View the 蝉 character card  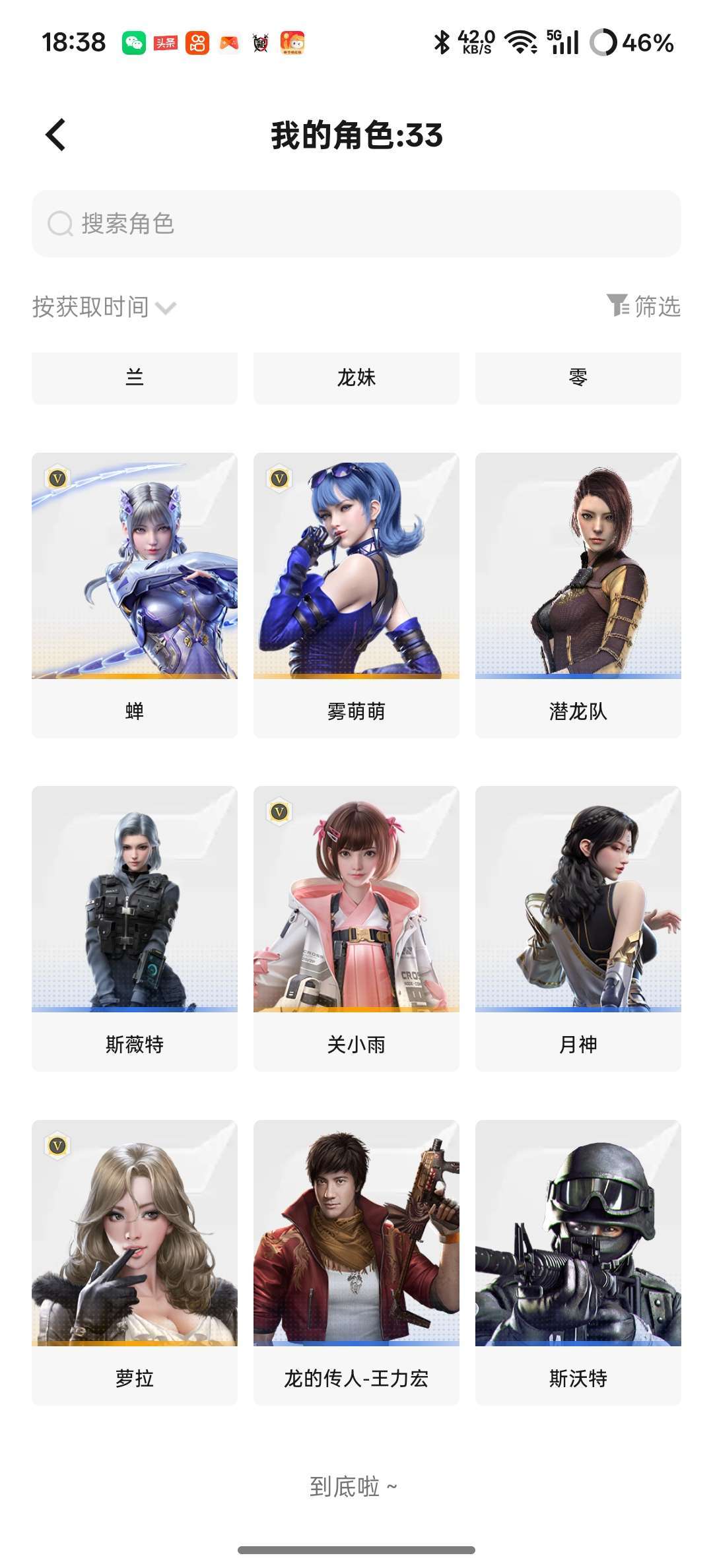pyautogui.click(x=135, y=594)
